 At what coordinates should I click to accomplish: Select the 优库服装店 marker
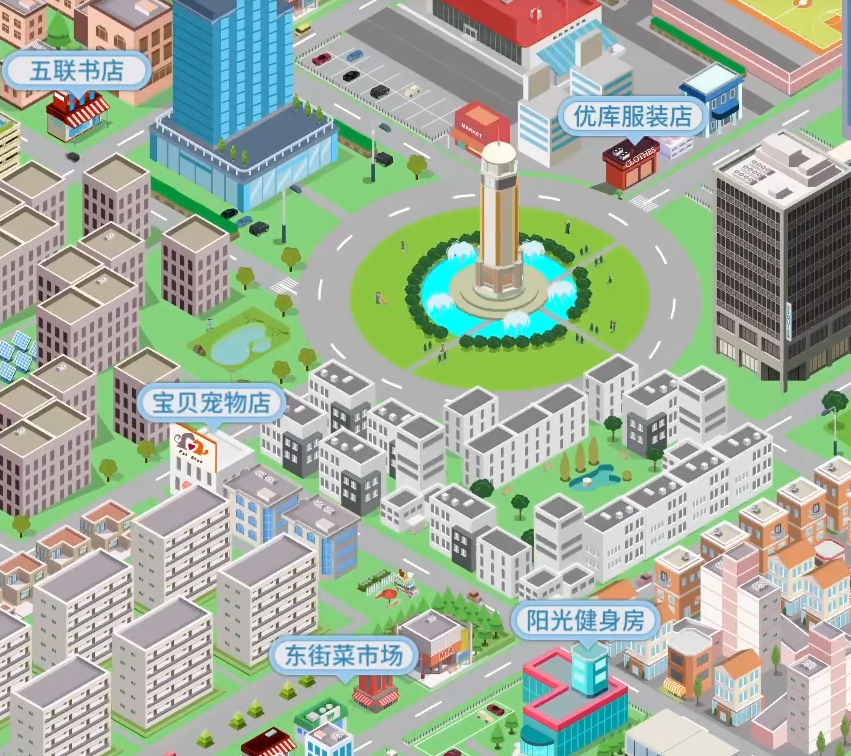coord(632,116)
